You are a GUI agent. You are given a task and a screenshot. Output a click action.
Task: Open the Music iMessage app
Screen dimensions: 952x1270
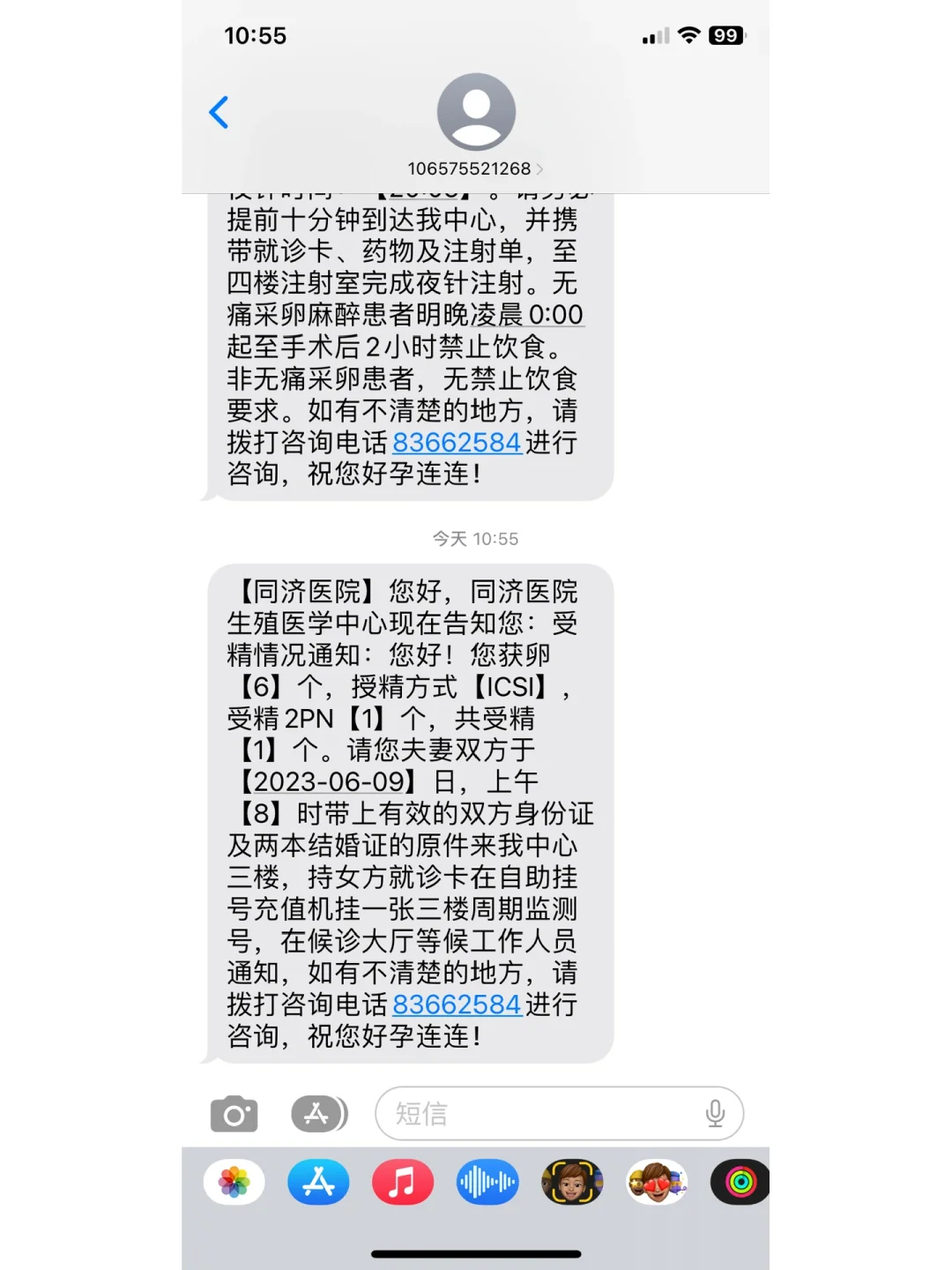pos(403,1182)
